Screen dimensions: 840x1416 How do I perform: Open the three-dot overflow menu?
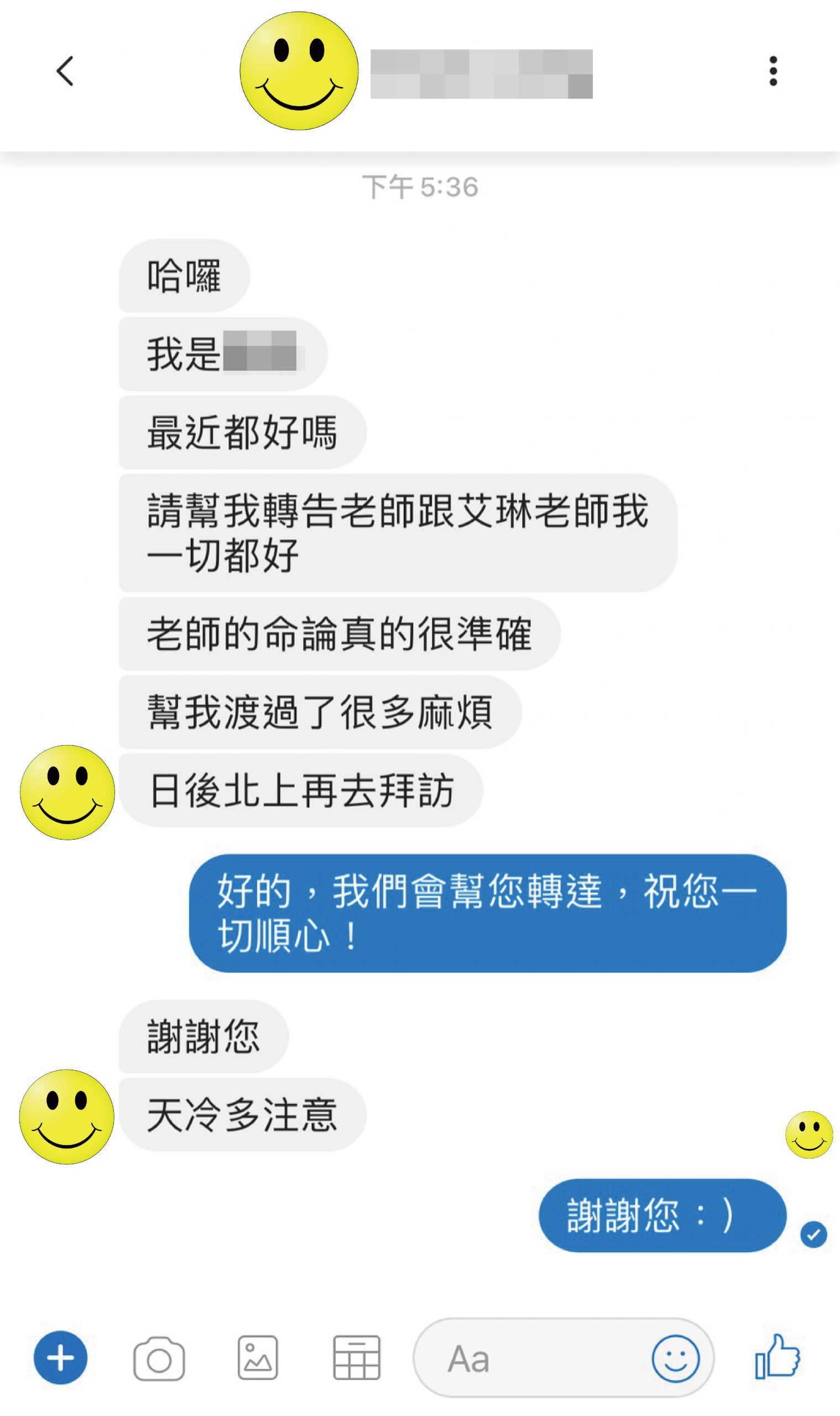tap(773, 71)
